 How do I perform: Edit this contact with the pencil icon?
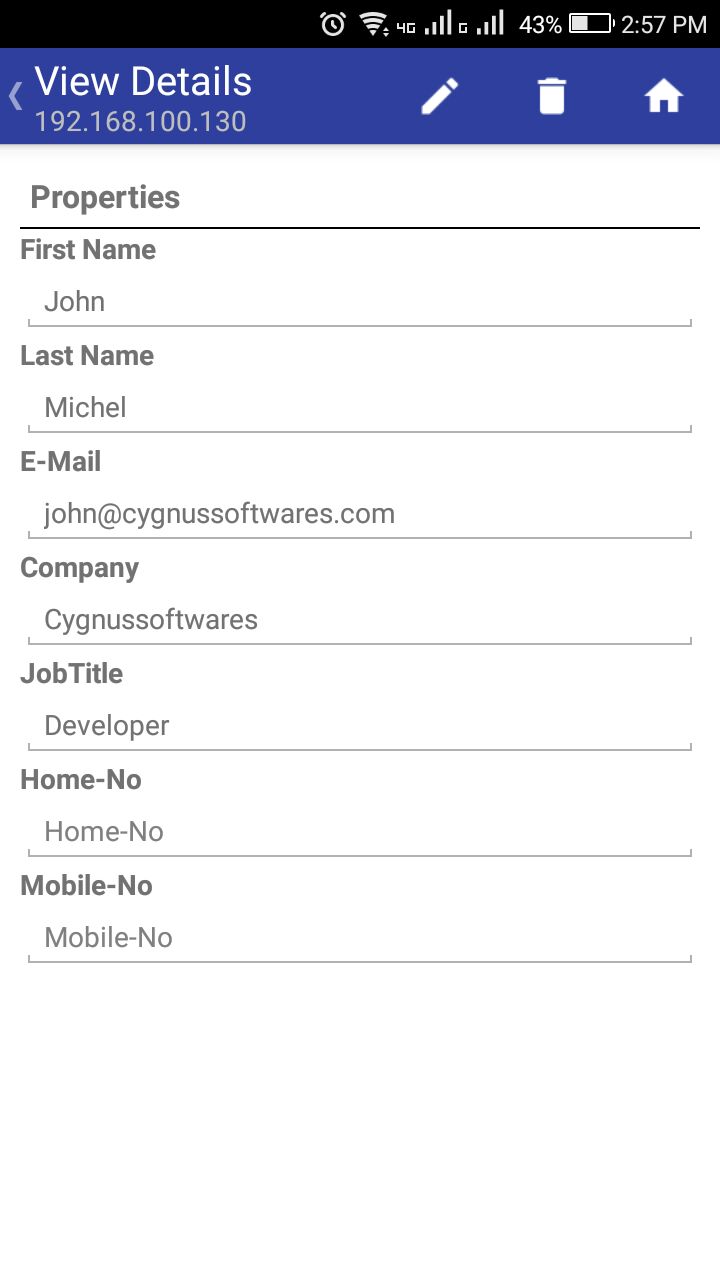coord(440,96)
